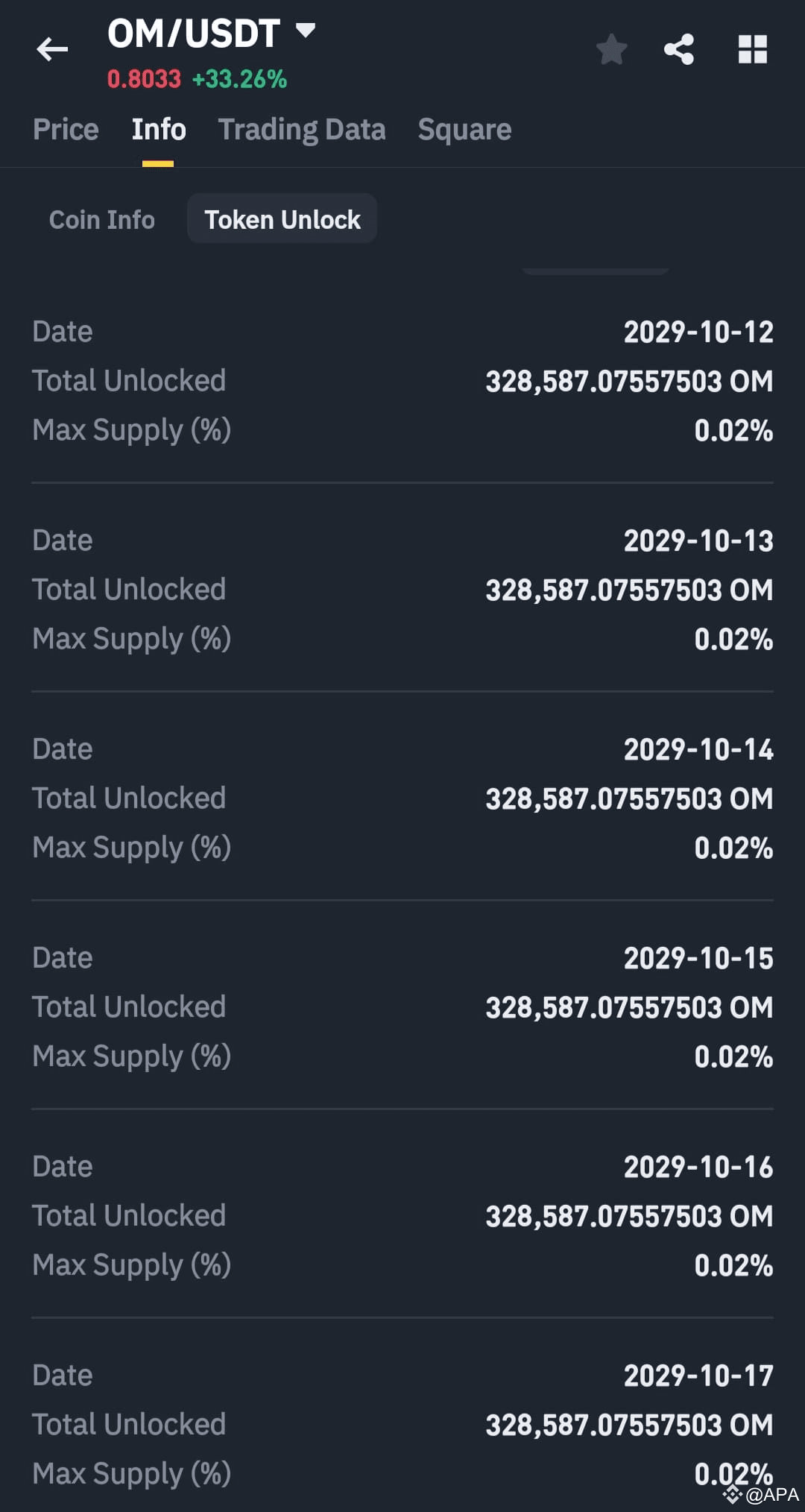
Task: Open the trading pair dropdown next to OM/USDT
Action: 306,31
